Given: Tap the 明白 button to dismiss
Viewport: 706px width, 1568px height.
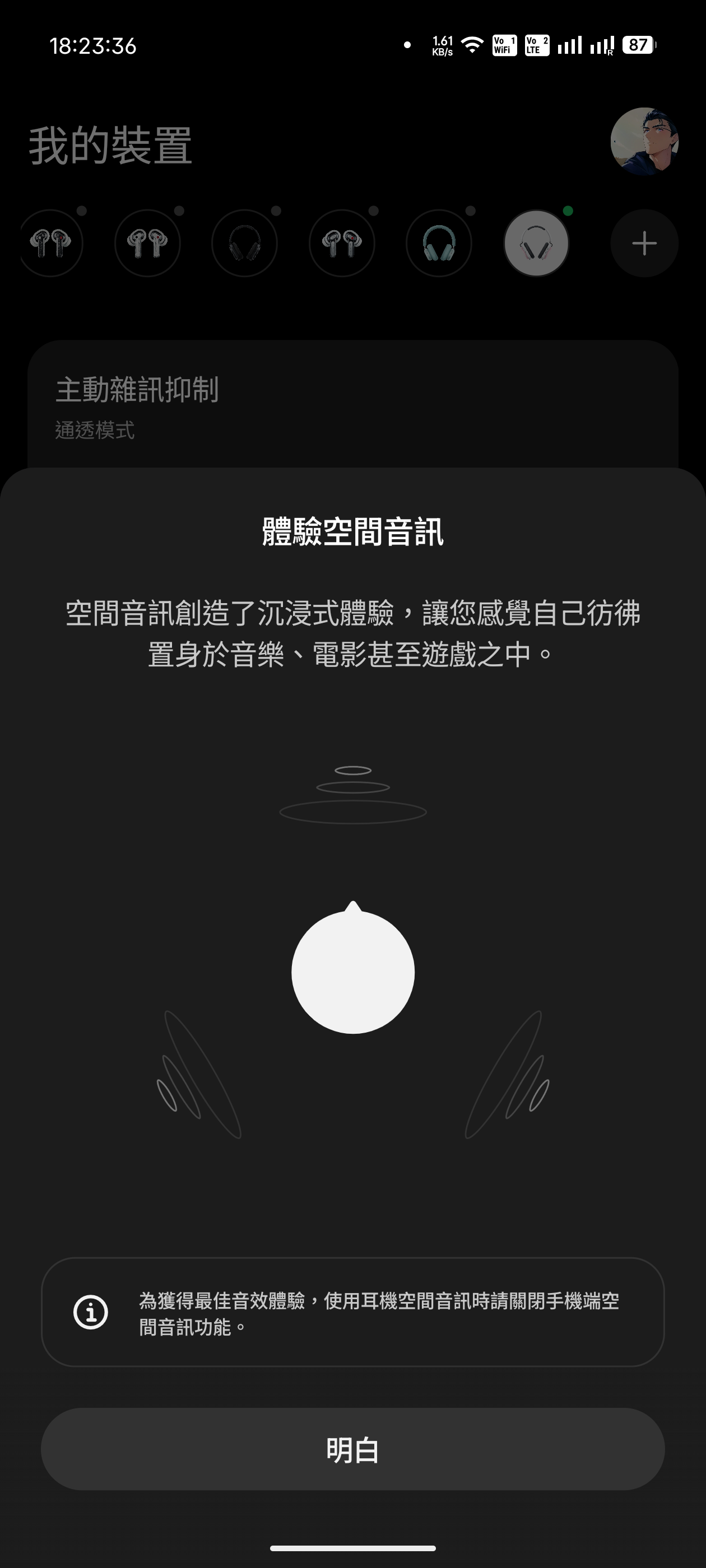Looking at the screenshot, I should point(352,1449).
